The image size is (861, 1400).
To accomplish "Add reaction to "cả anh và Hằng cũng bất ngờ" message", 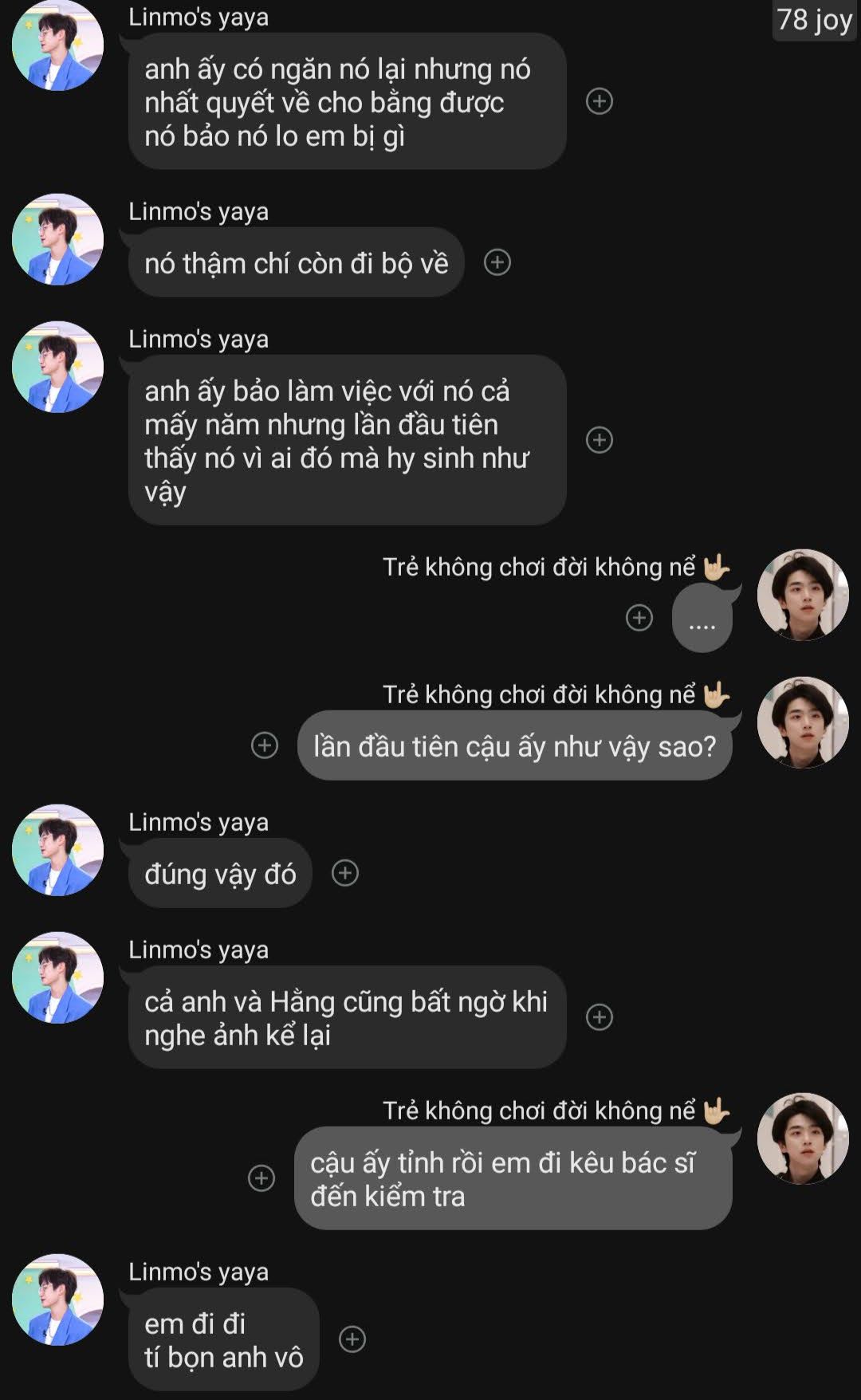I will click(x=599, y=1017).
